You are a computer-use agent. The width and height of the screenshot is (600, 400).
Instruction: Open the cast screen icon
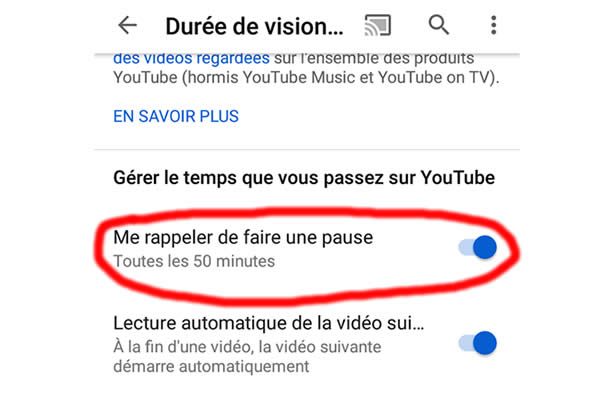click(378, 25)
